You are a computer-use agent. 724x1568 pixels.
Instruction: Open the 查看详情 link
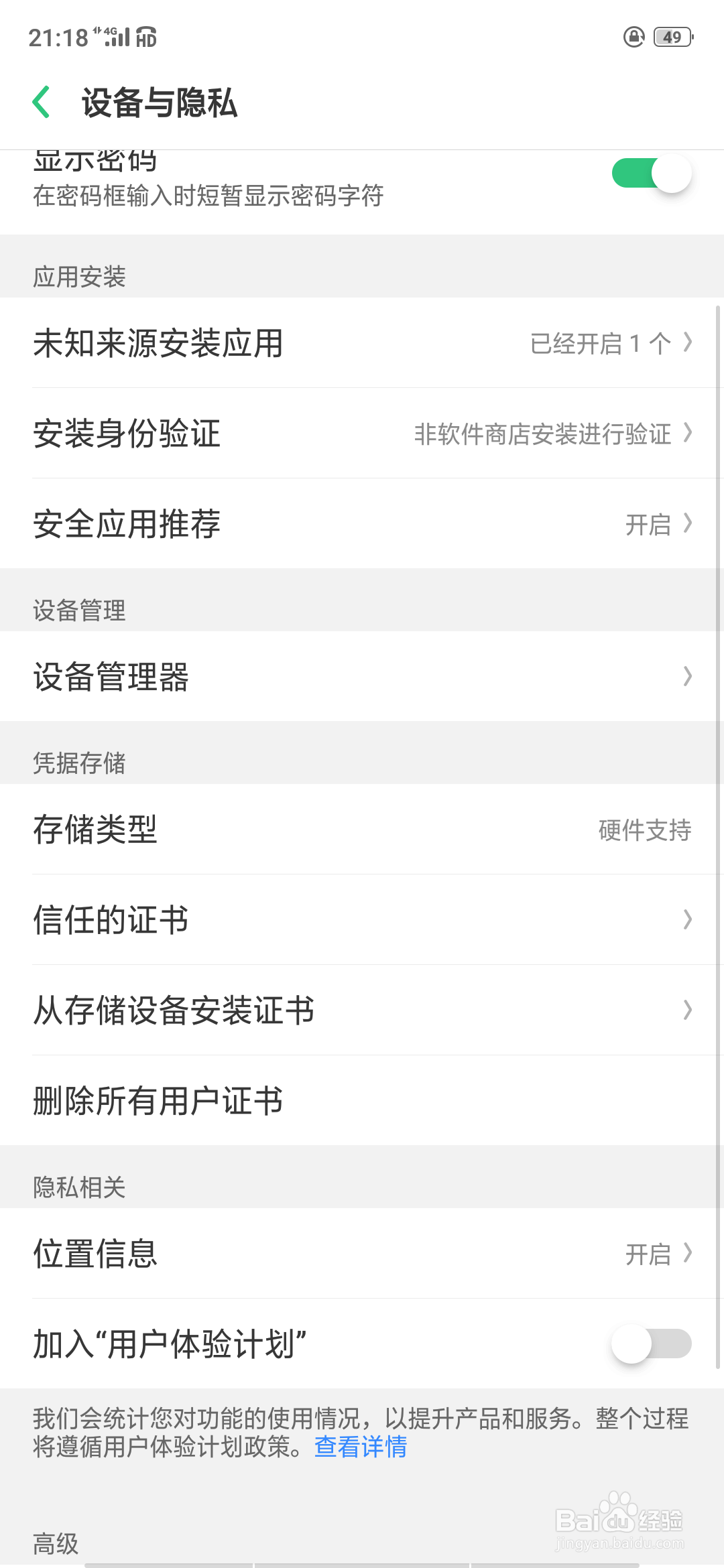click(x=361, y=1447)
